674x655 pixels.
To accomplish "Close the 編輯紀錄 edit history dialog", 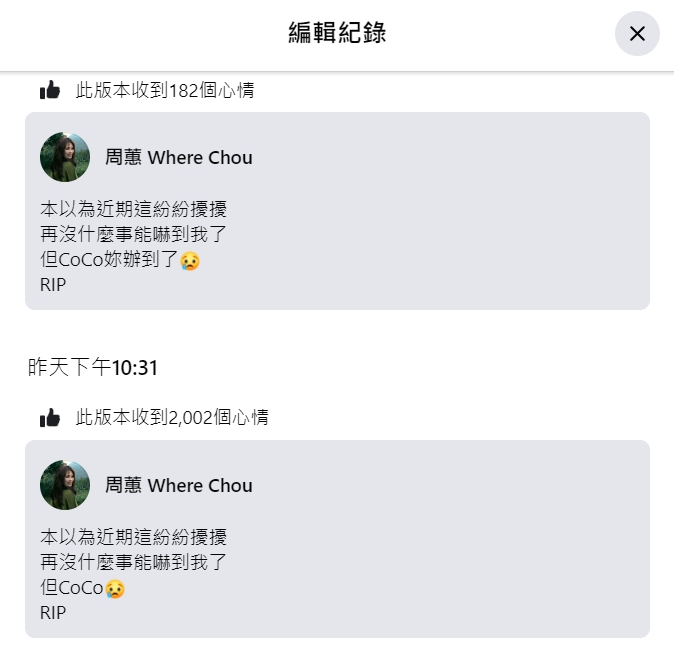I will [637, 34].
